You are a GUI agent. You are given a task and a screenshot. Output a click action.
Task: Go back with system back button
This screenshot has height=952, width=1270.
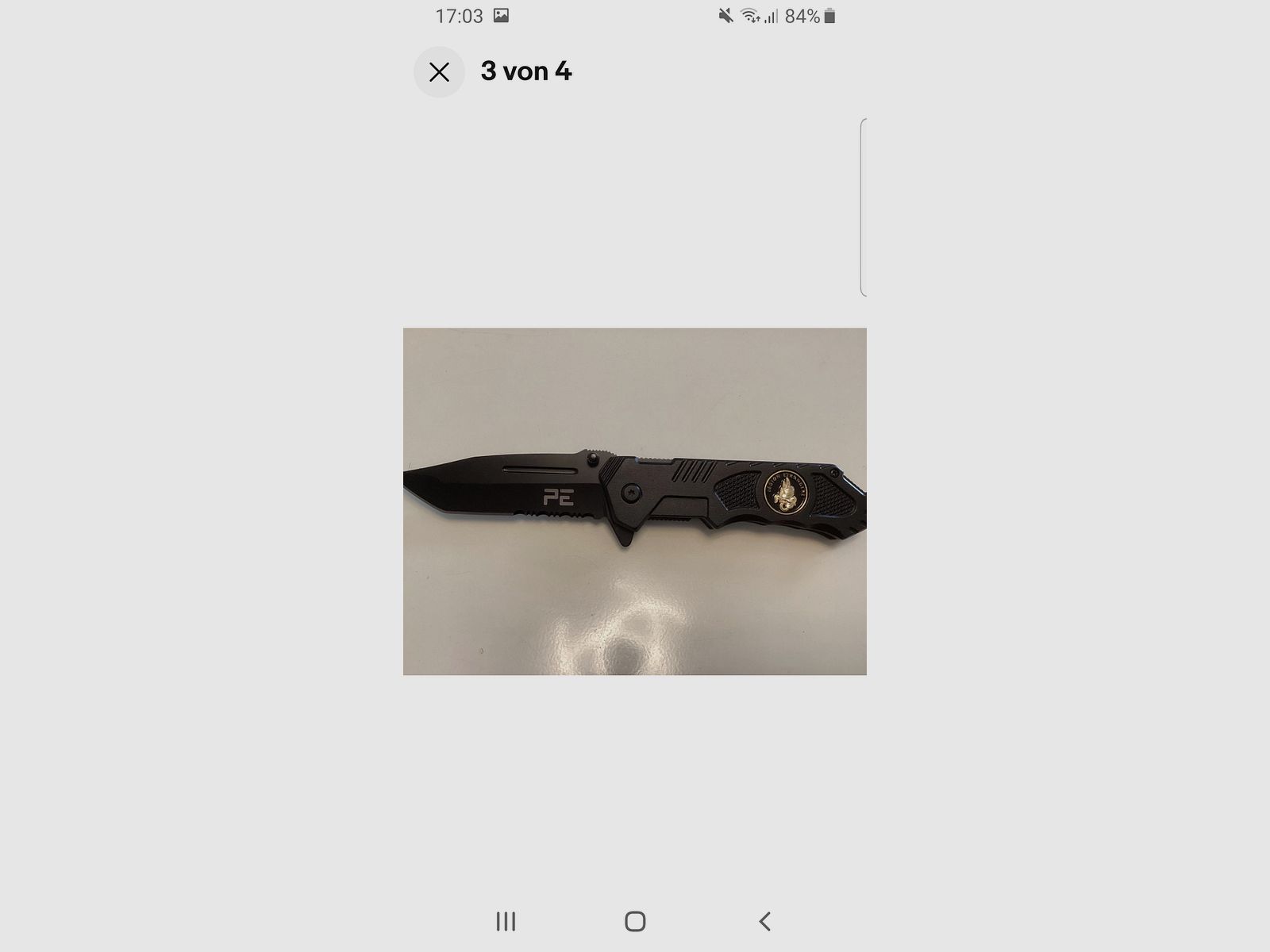[764, 921]
